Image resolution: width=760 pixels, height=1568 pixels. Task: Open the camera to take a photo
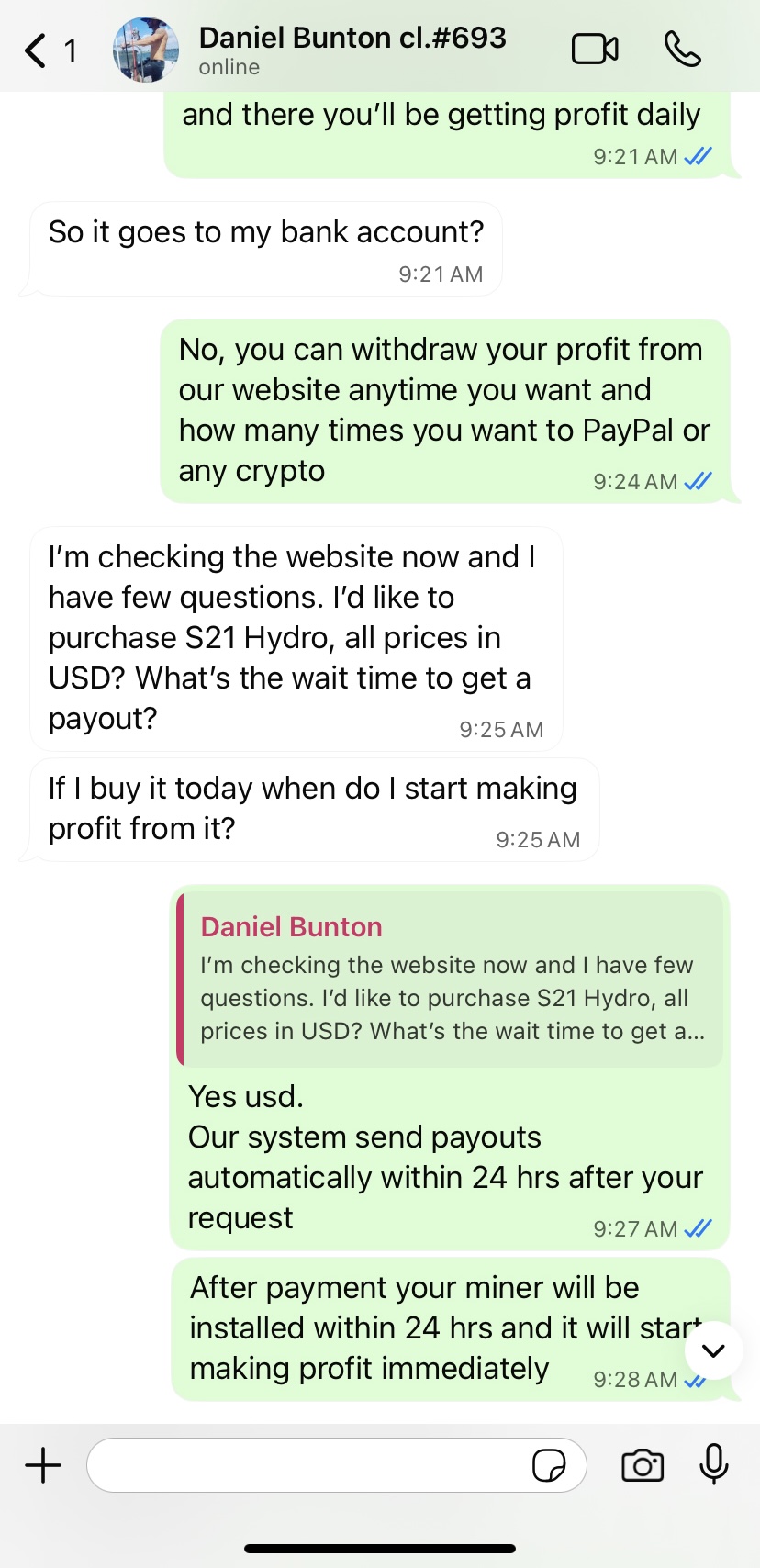coord(643,1465)
